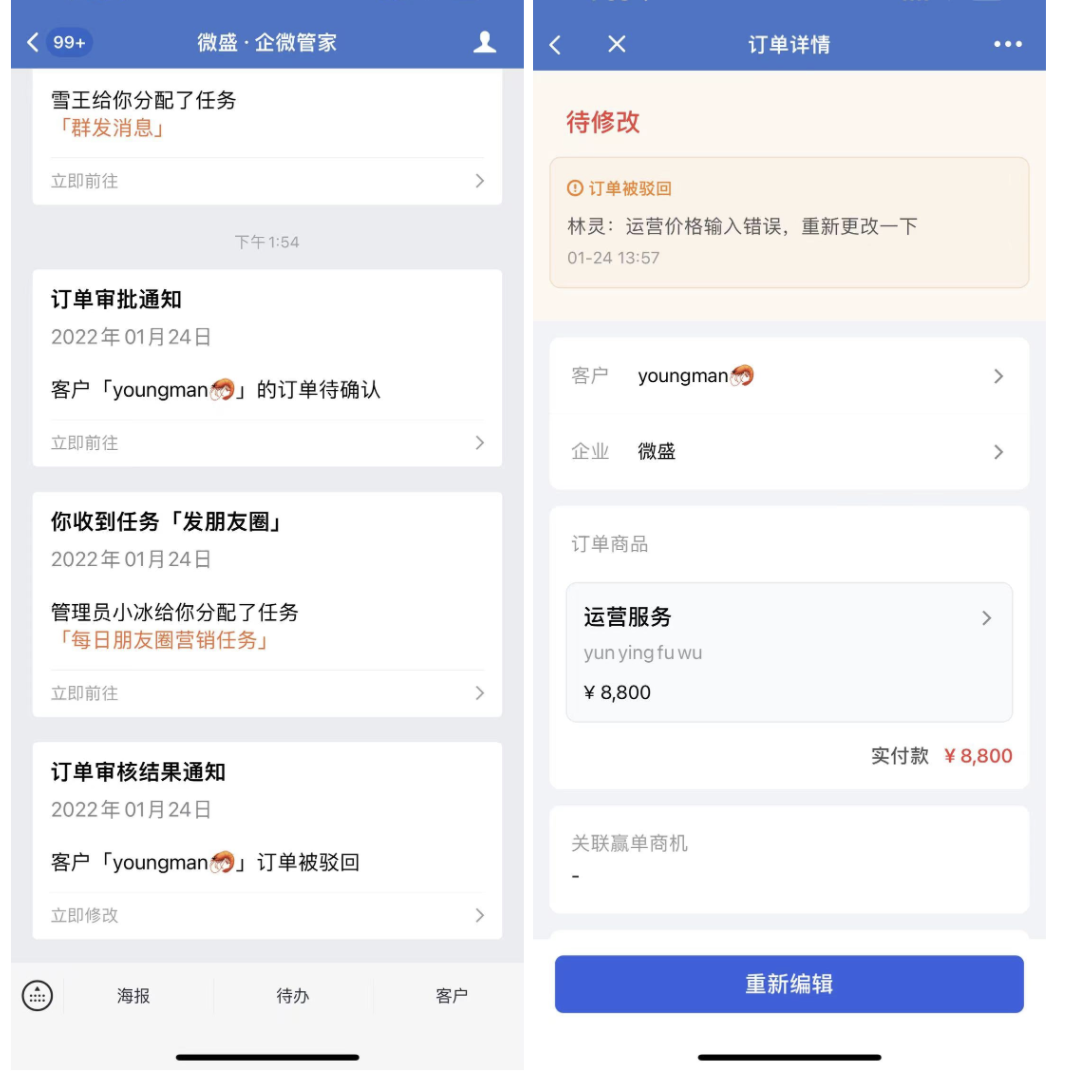This screenshot has height=1086, width=1074.
Task: Tap 立即修改 on rejected order notice
Action: 267,915
